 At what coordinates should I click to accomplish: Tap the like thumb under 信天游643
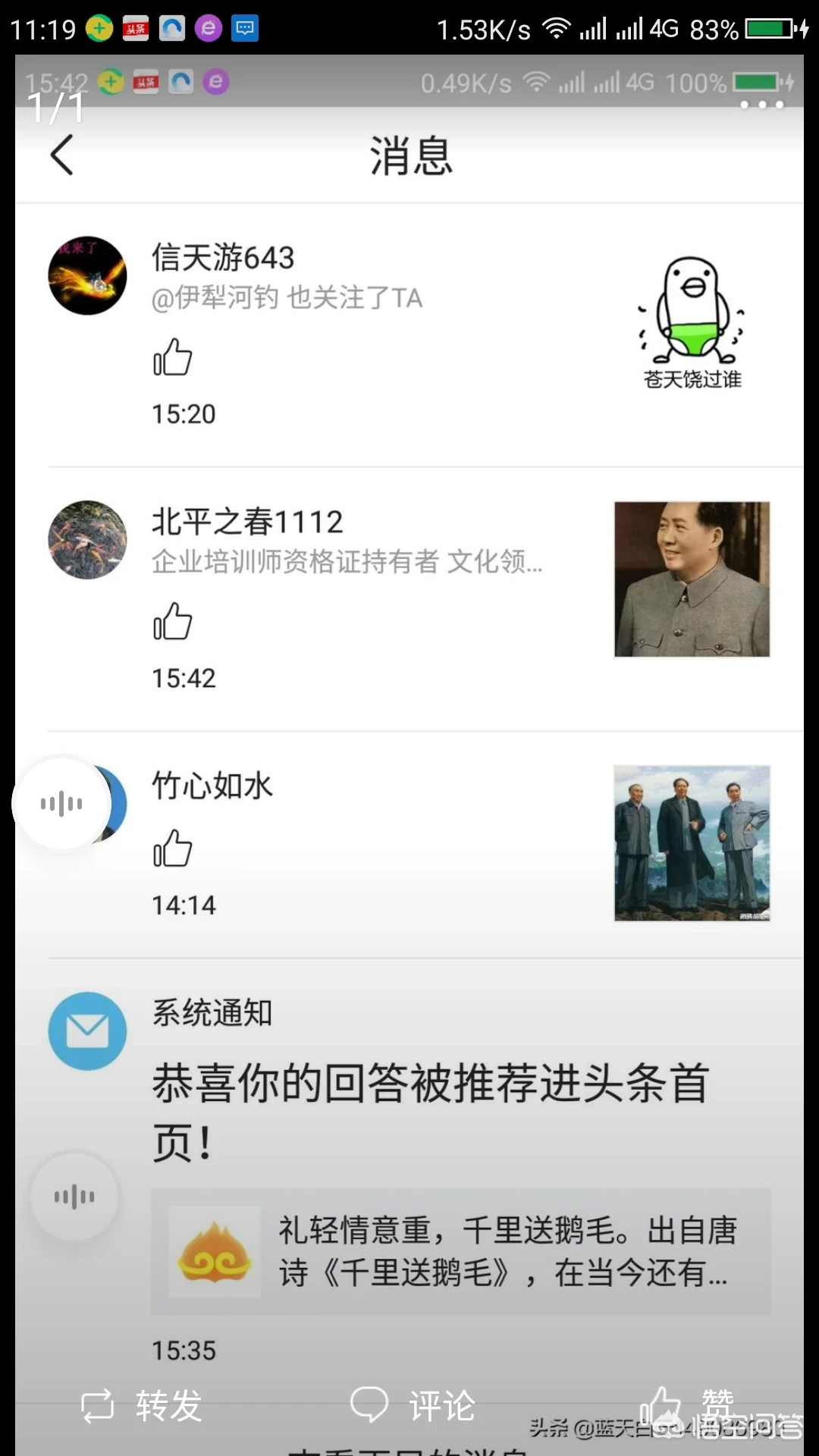[x=174, y=358]
